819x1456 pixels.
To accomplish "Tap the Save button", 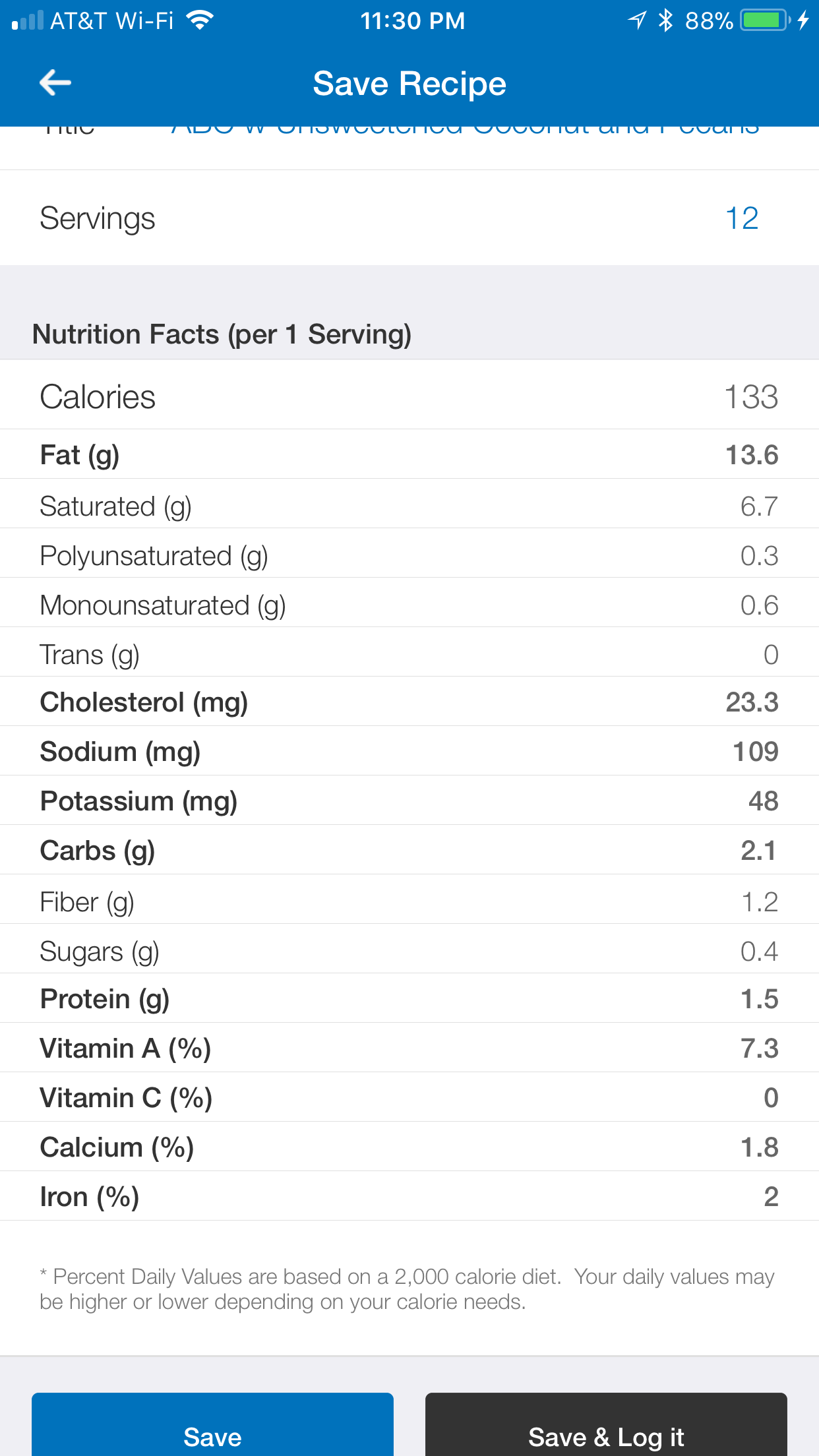I will 212,1426.
